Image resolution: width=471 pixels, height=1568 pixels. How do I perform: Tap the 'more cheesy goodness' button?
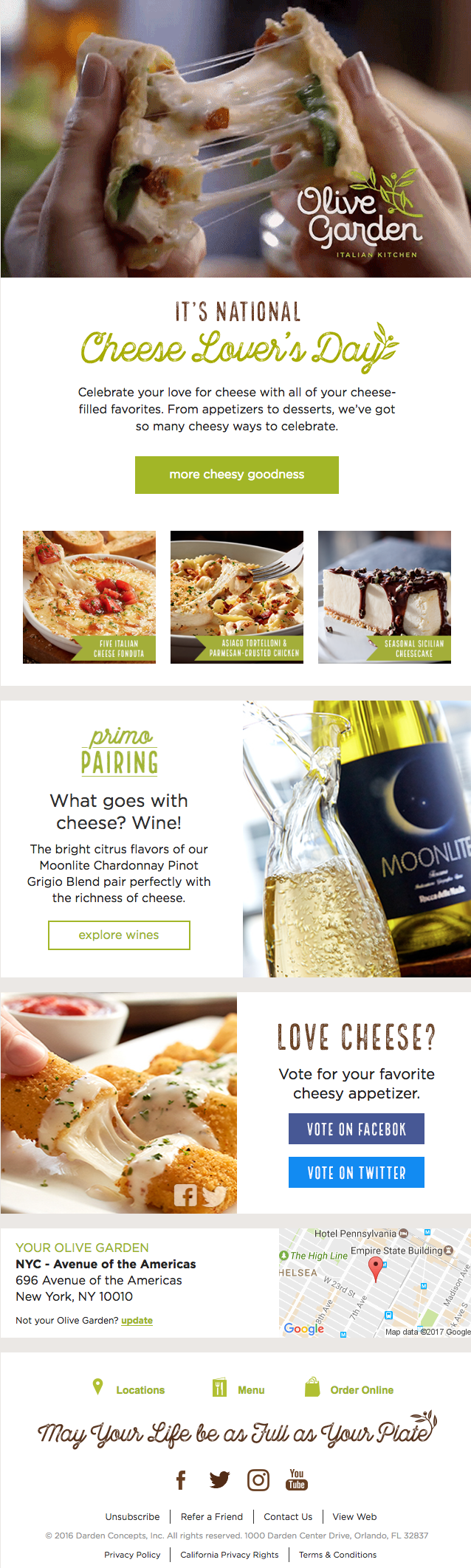click(x=236, y=475)
